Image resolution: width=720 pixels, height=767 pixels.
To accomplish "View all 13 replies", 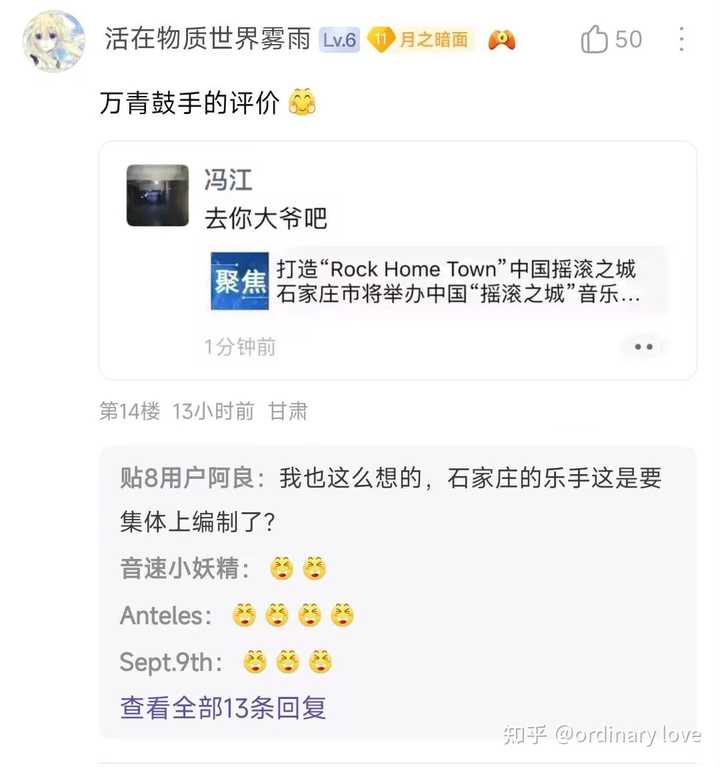I will 223,708.
